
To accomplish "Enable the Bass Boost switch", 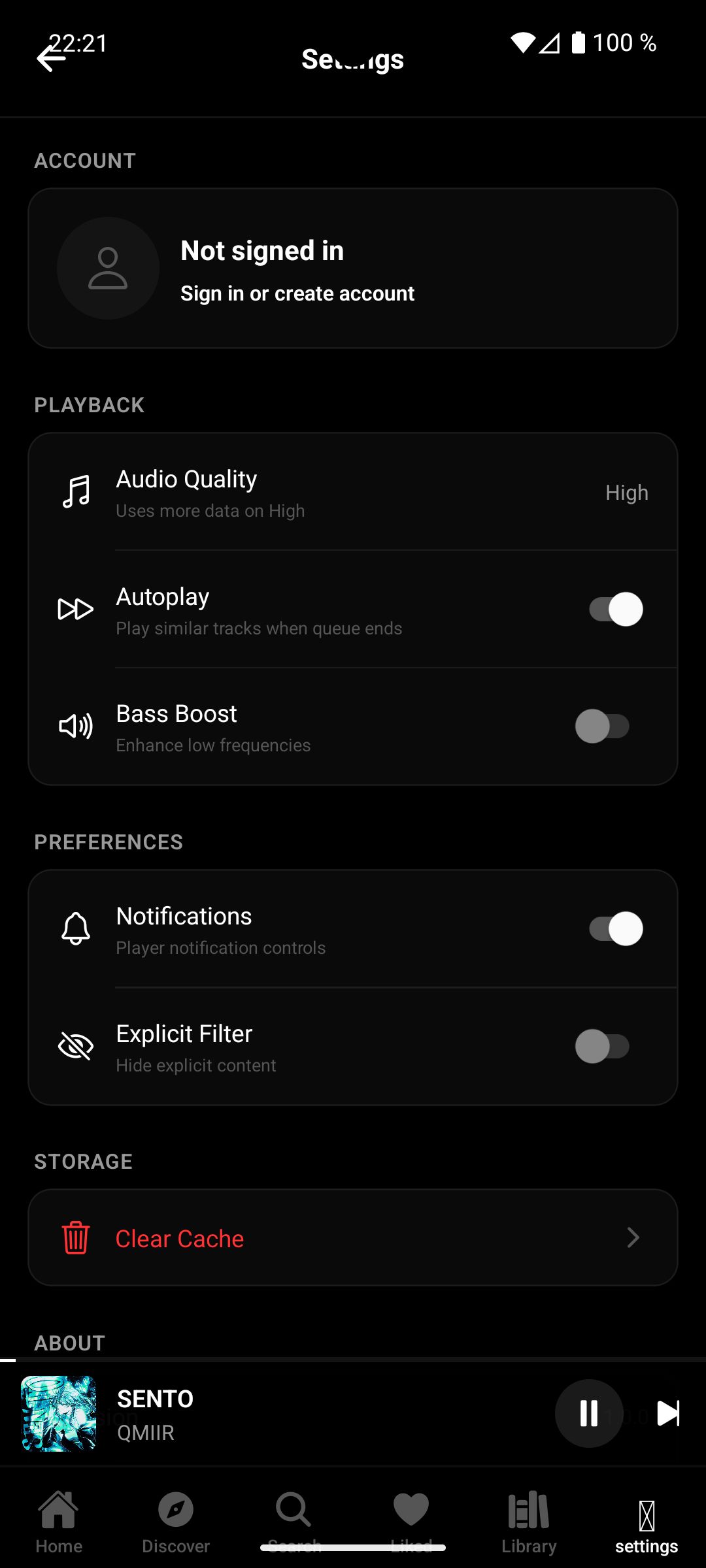I will pyautogui.click(x=602, y=727).
